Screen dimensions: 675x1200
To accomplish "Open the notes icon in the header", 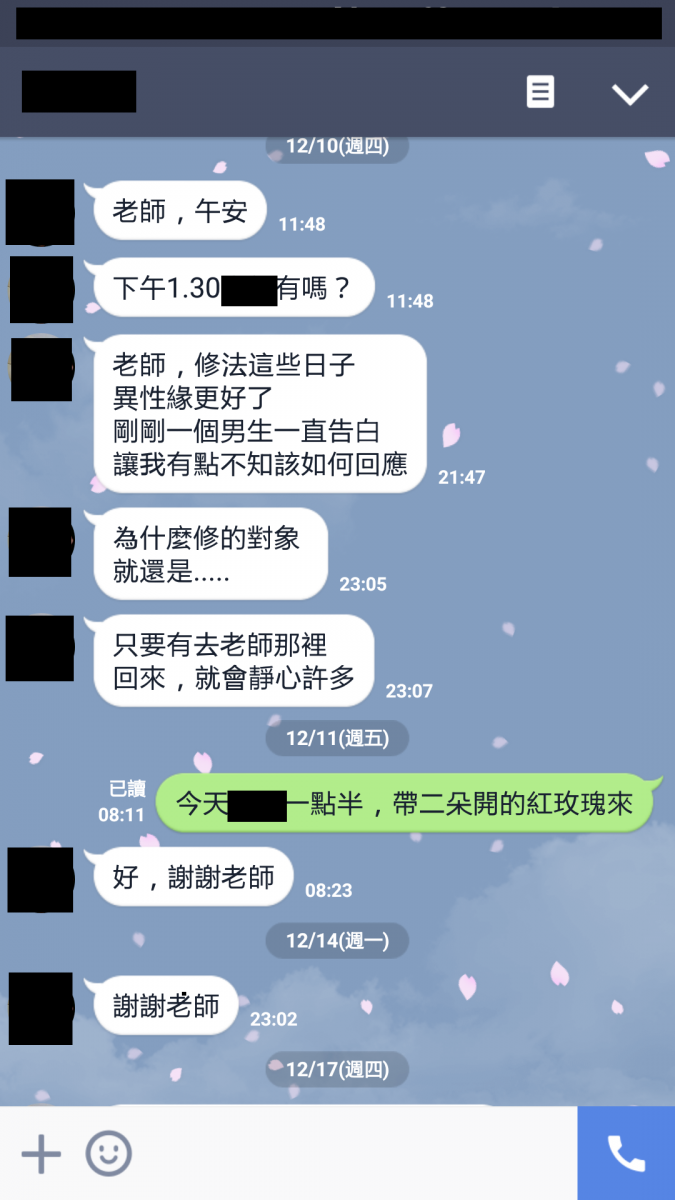I will coord(540,92).
